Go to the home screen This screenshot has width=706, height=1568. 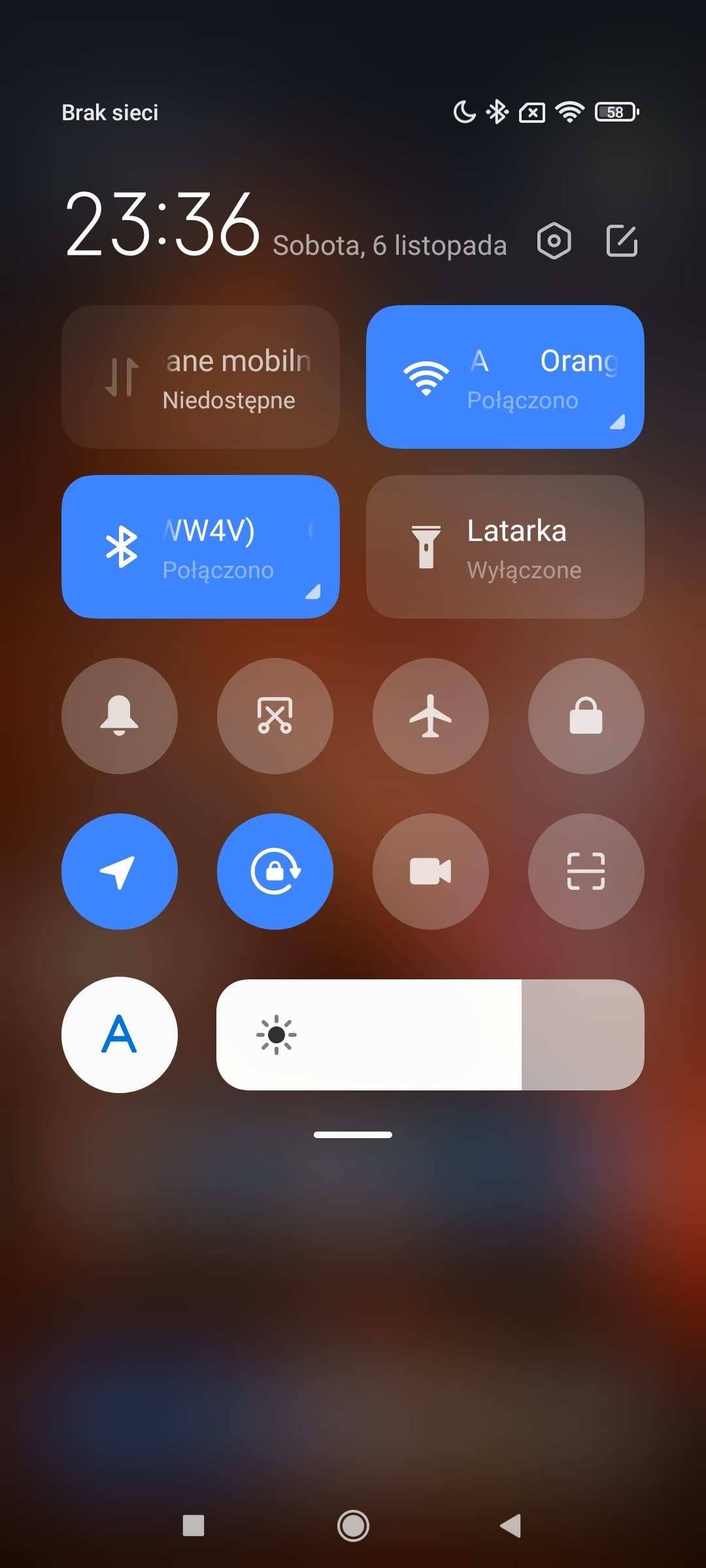[353, 1526]
